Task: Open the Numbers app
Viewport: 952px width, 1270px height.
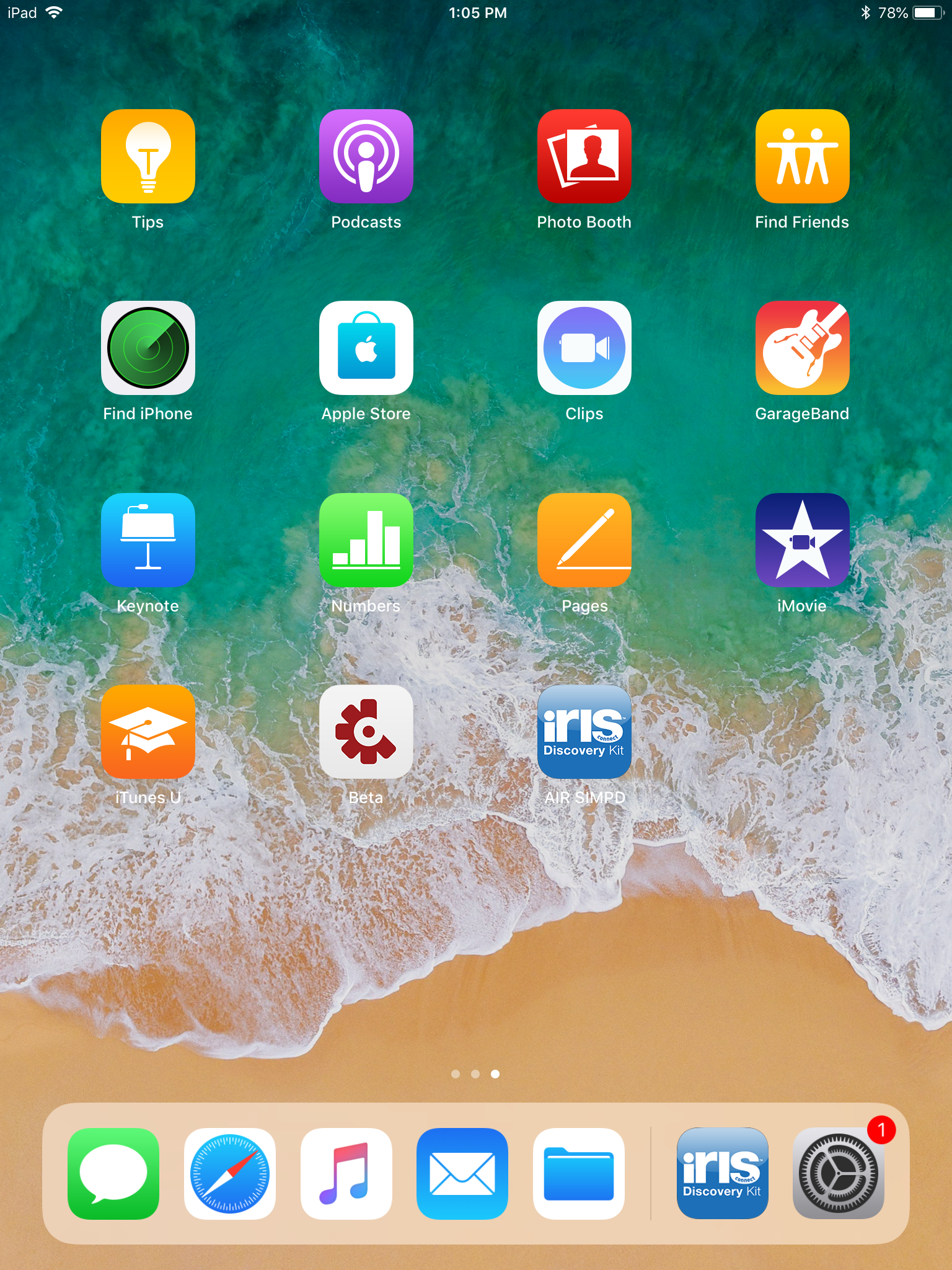Action: (x=366, y=540)
